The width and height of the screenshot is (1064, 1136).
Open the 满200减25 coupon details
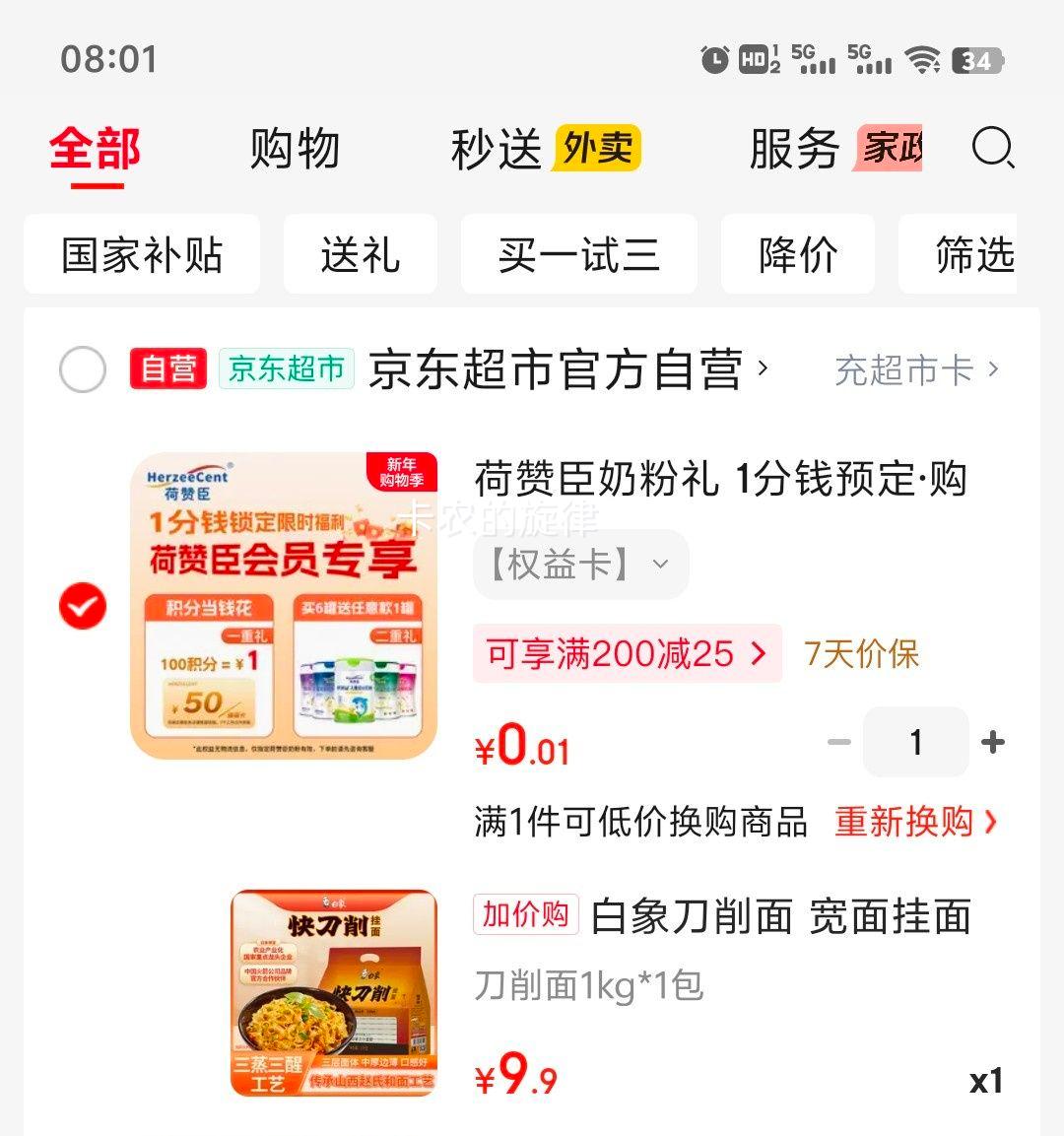point(628,653)
